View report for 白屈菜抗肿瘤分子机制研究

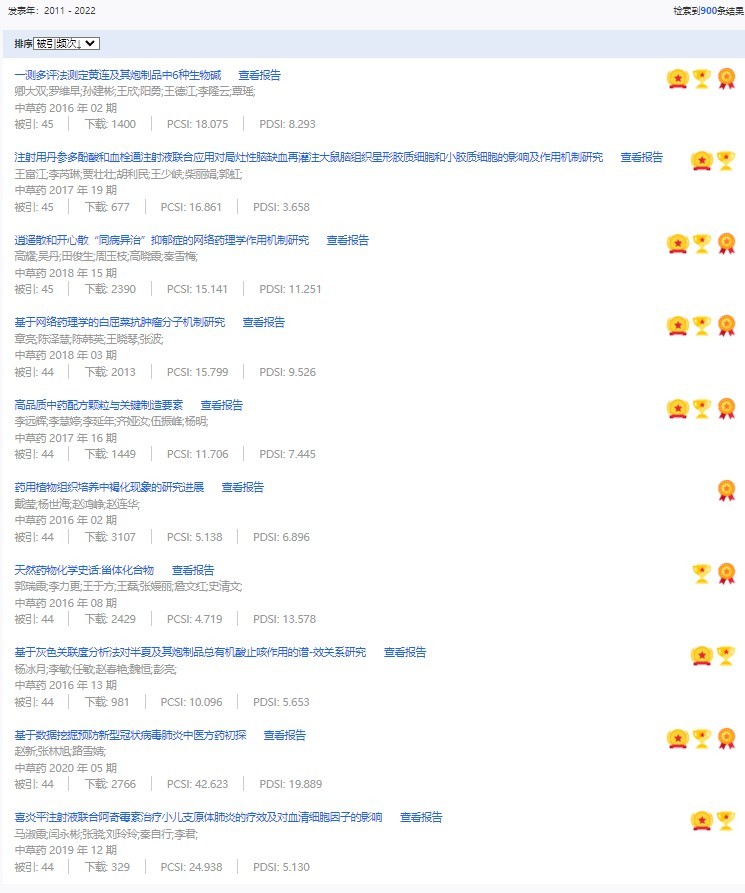[263, 322]
